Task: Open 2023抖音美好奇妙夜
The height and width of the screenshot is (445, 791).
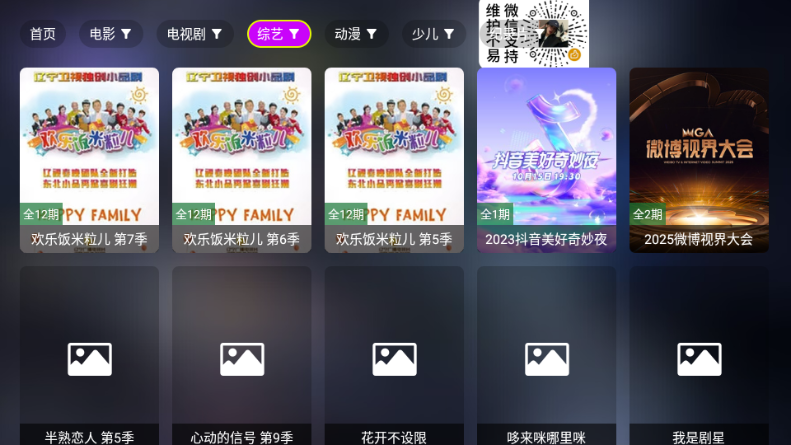Action: coord(546,160)
